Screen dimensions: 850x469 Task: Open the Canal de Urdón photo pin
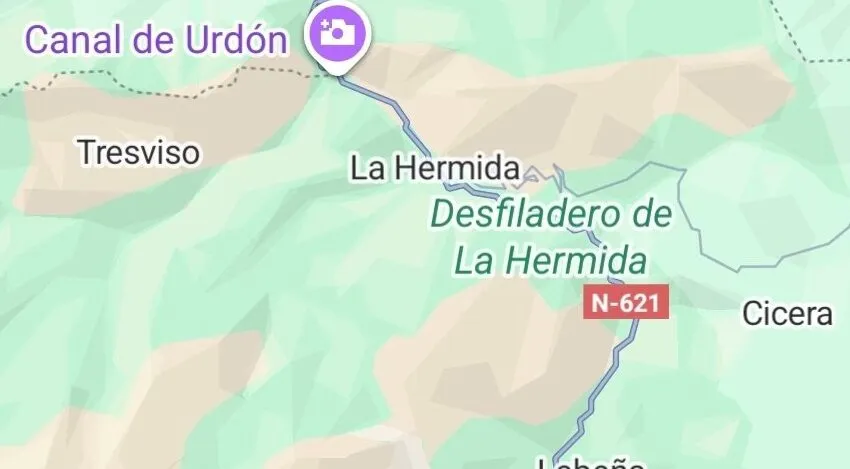pos(338,32)
